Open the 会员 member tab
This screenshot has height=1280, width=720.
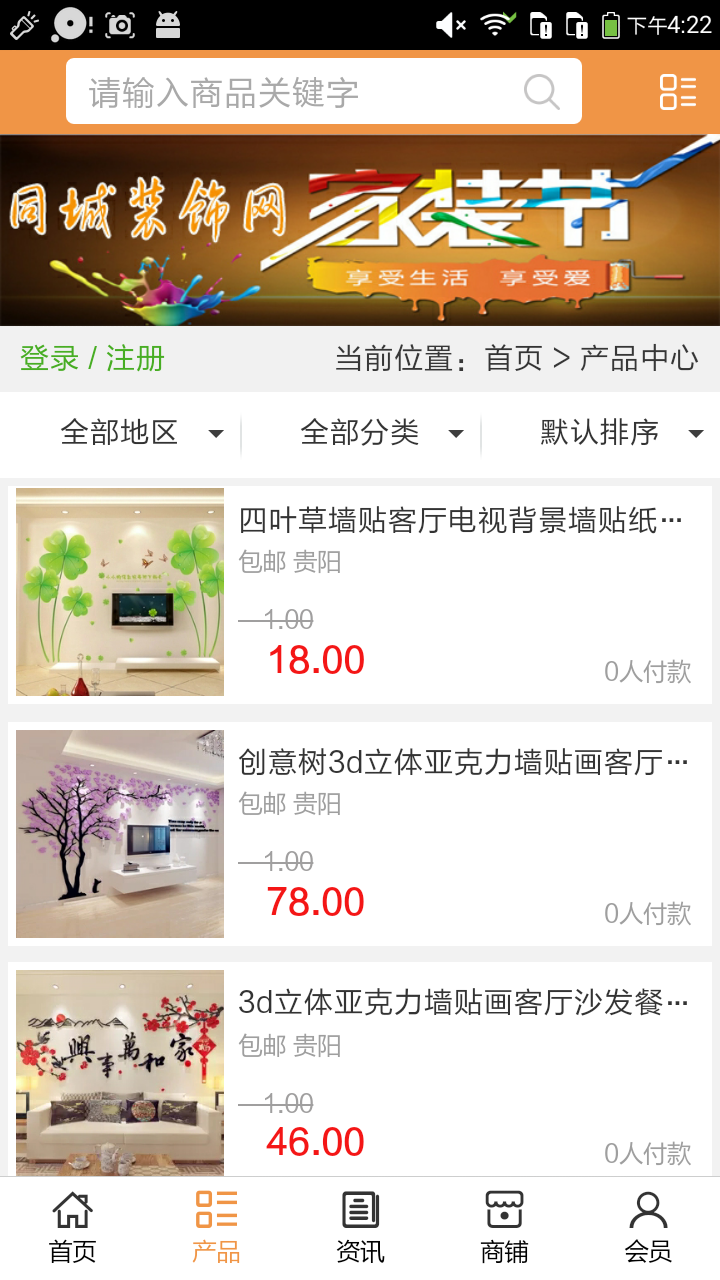click(648, 1228)
